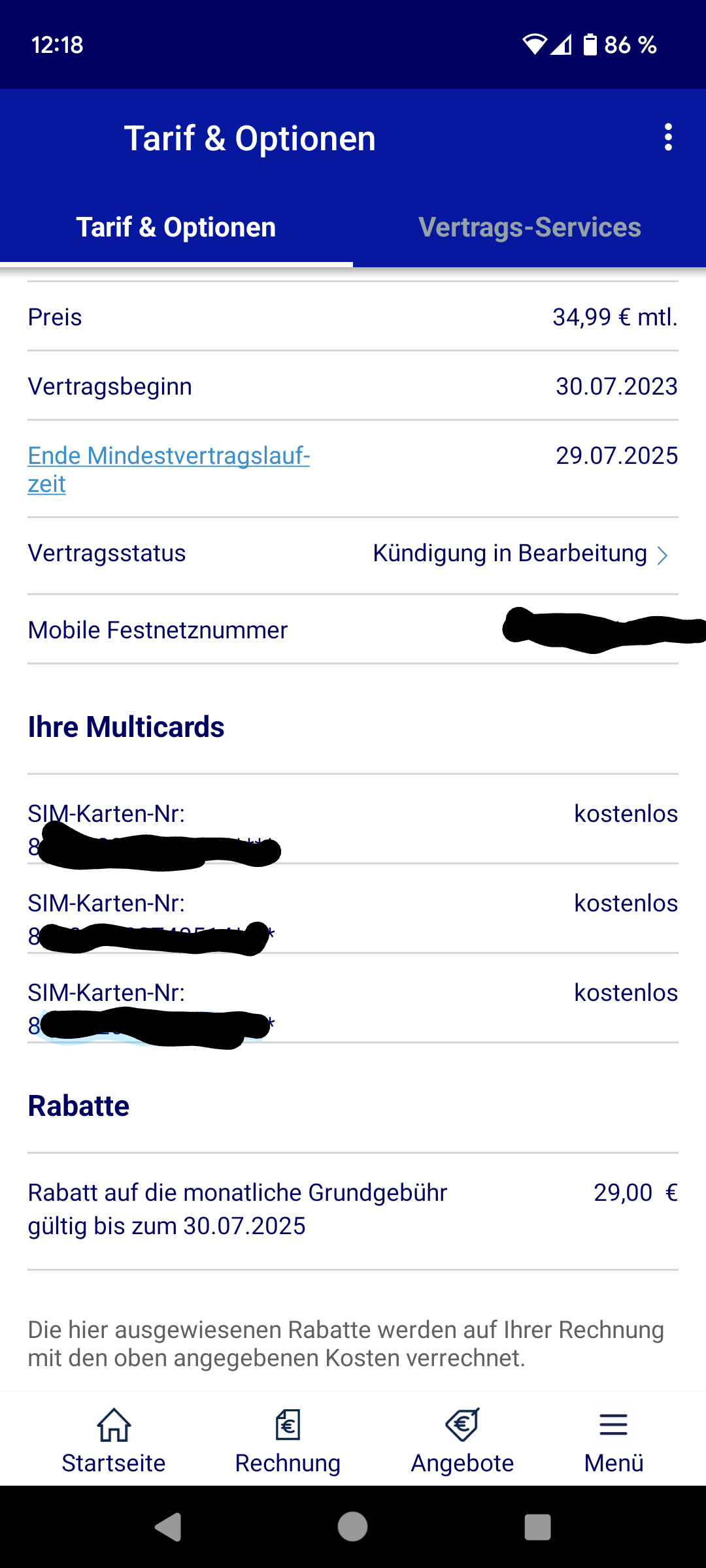This screenshot has width=706, height=1568.
Task: Open the Ende Mindestvertragslaufzeit link
Action: [169, 469]
